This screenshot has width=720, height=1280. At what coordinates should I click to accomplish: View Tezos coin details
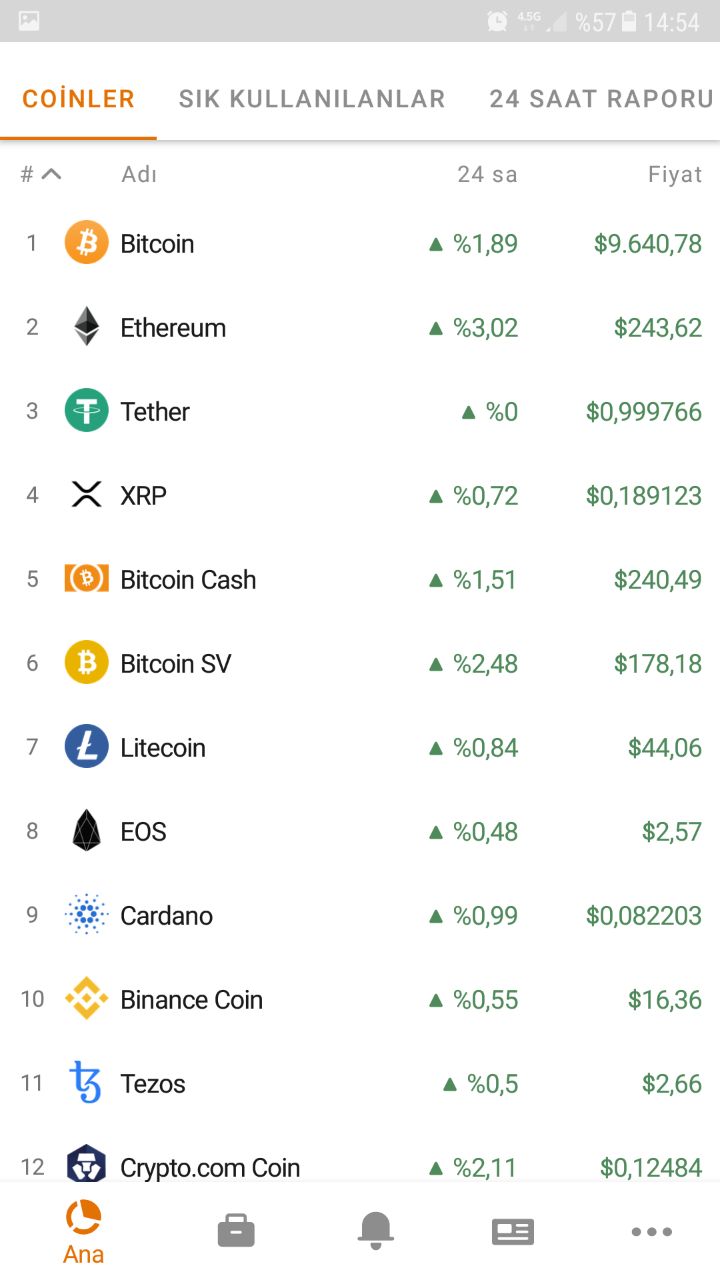point(360,1083)
